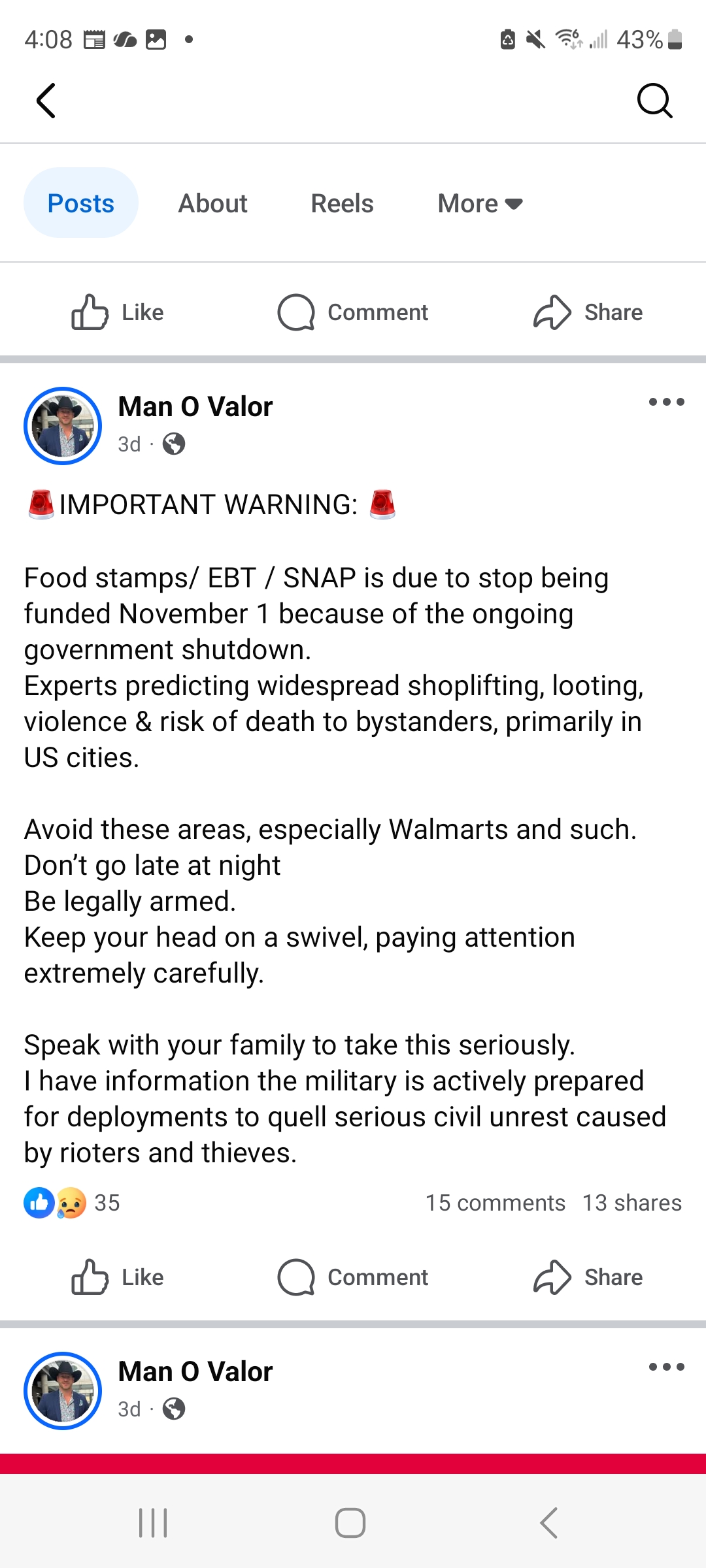See the 13 shares of the post
The height and width of the screenshot is (1568, 706).
click(x=631, y=1203)
